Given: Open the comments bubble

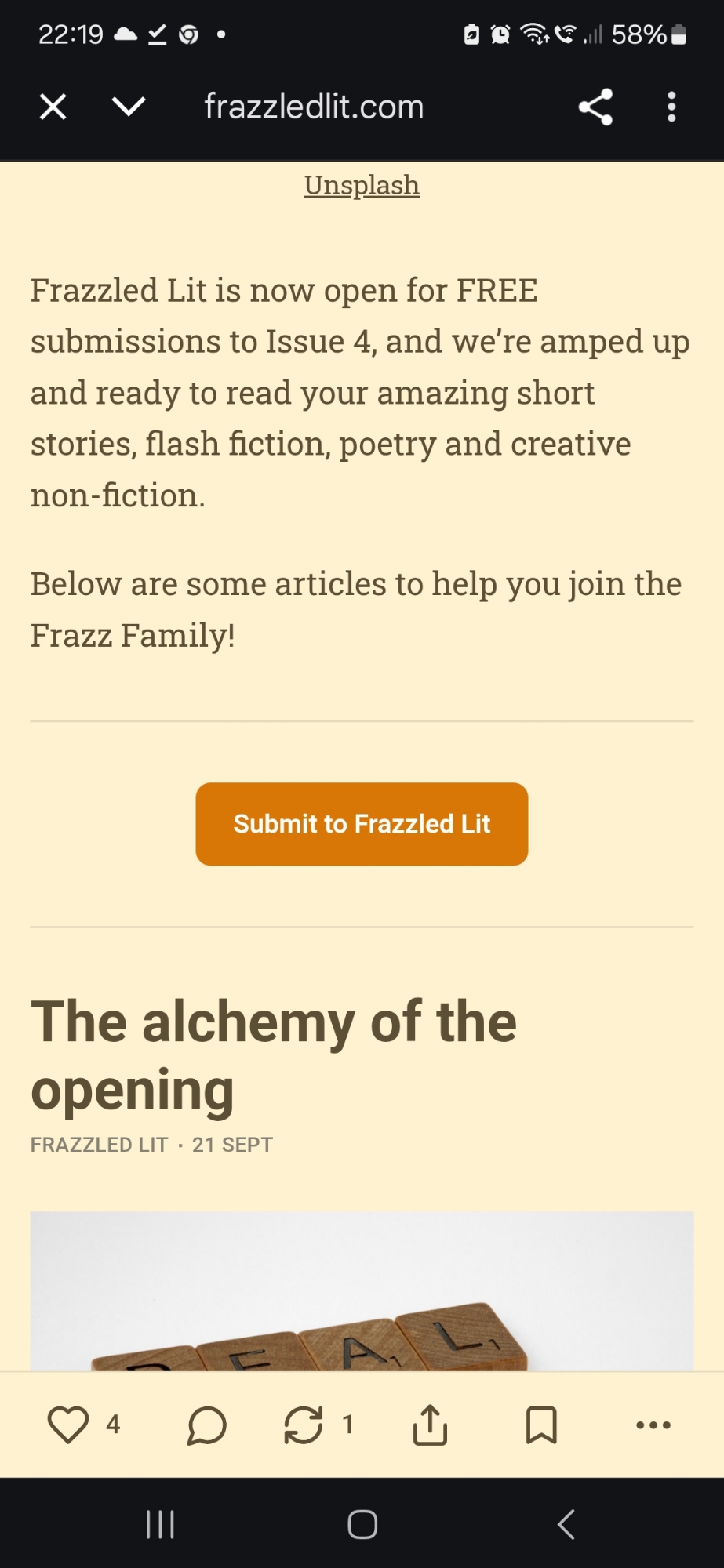Looking at the screenshot, I should point(207,1425).
